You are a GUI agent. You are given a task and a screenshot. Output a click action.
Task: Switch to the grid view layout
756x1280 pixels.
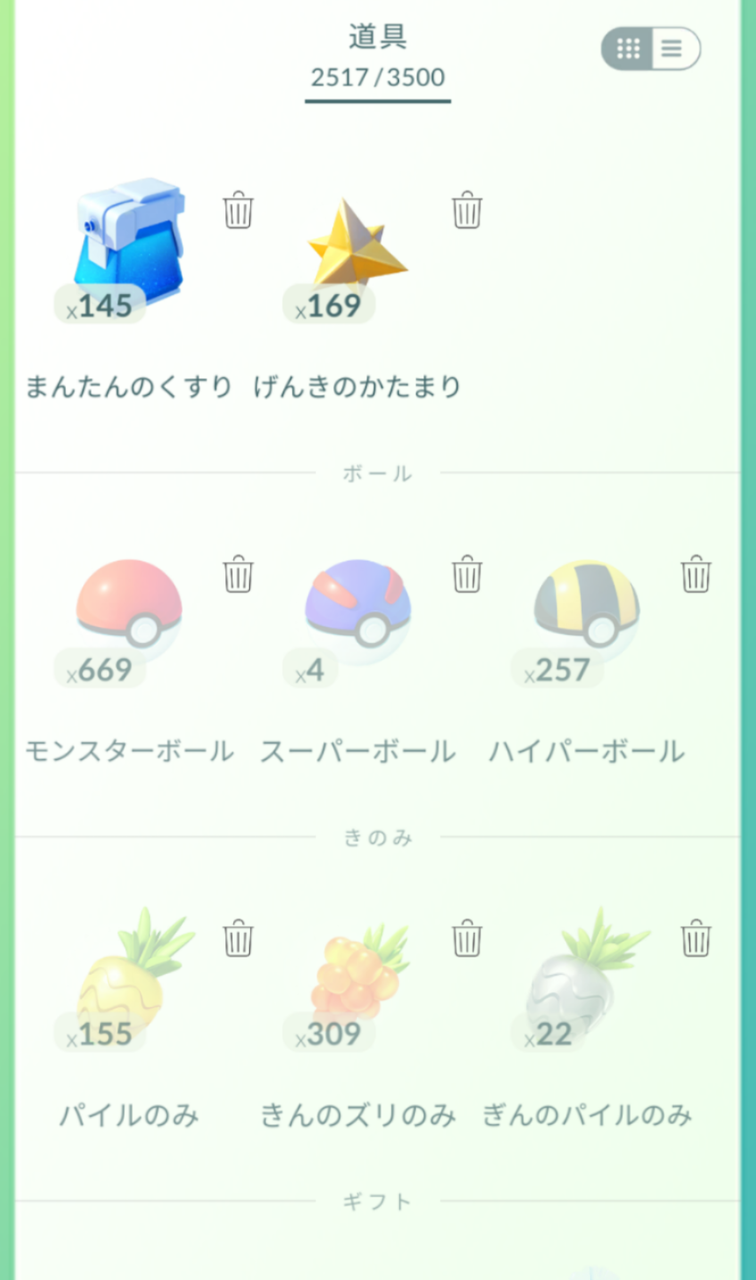coord(628,49)
